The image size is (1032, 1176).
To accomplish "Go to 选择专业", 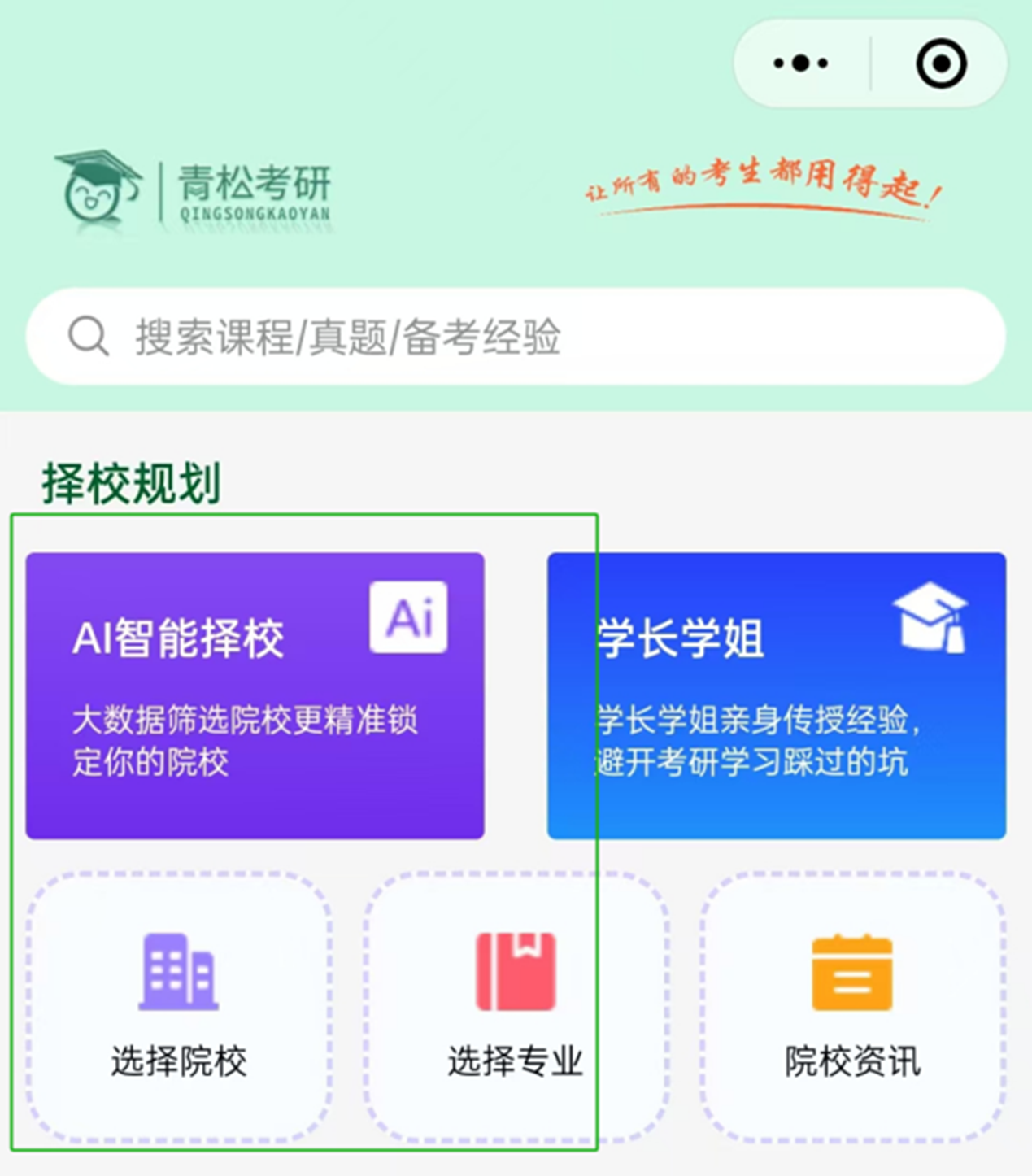I will [516, 1007].
